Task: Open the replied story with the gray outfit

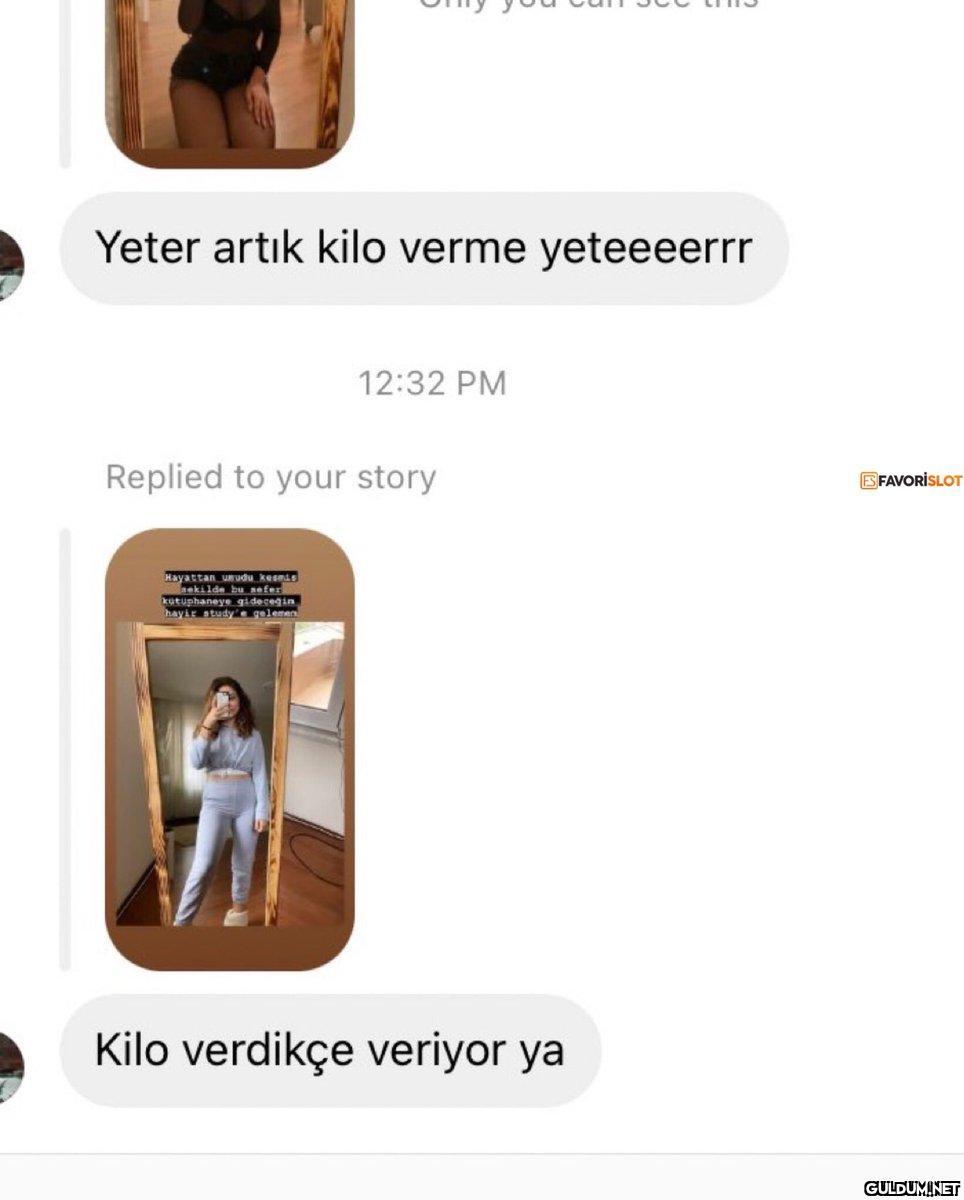Action: [x=229, y=748]
